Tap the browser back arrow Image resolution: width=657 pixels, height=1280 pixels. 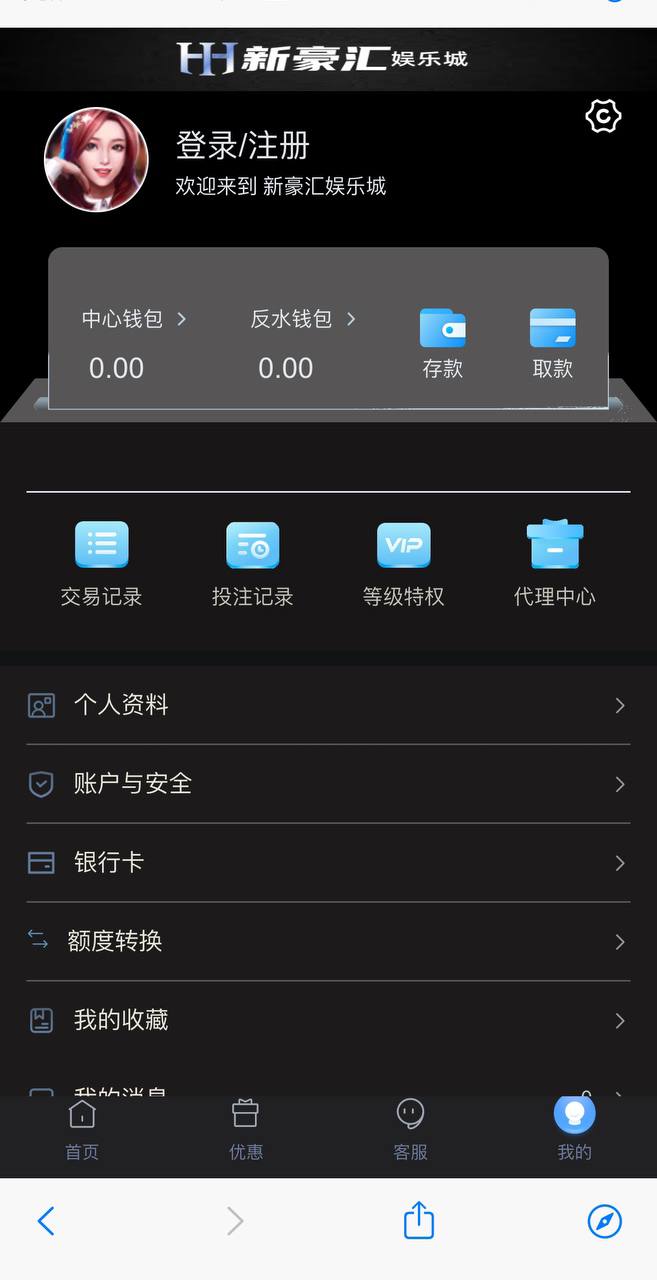(46, 1221)
